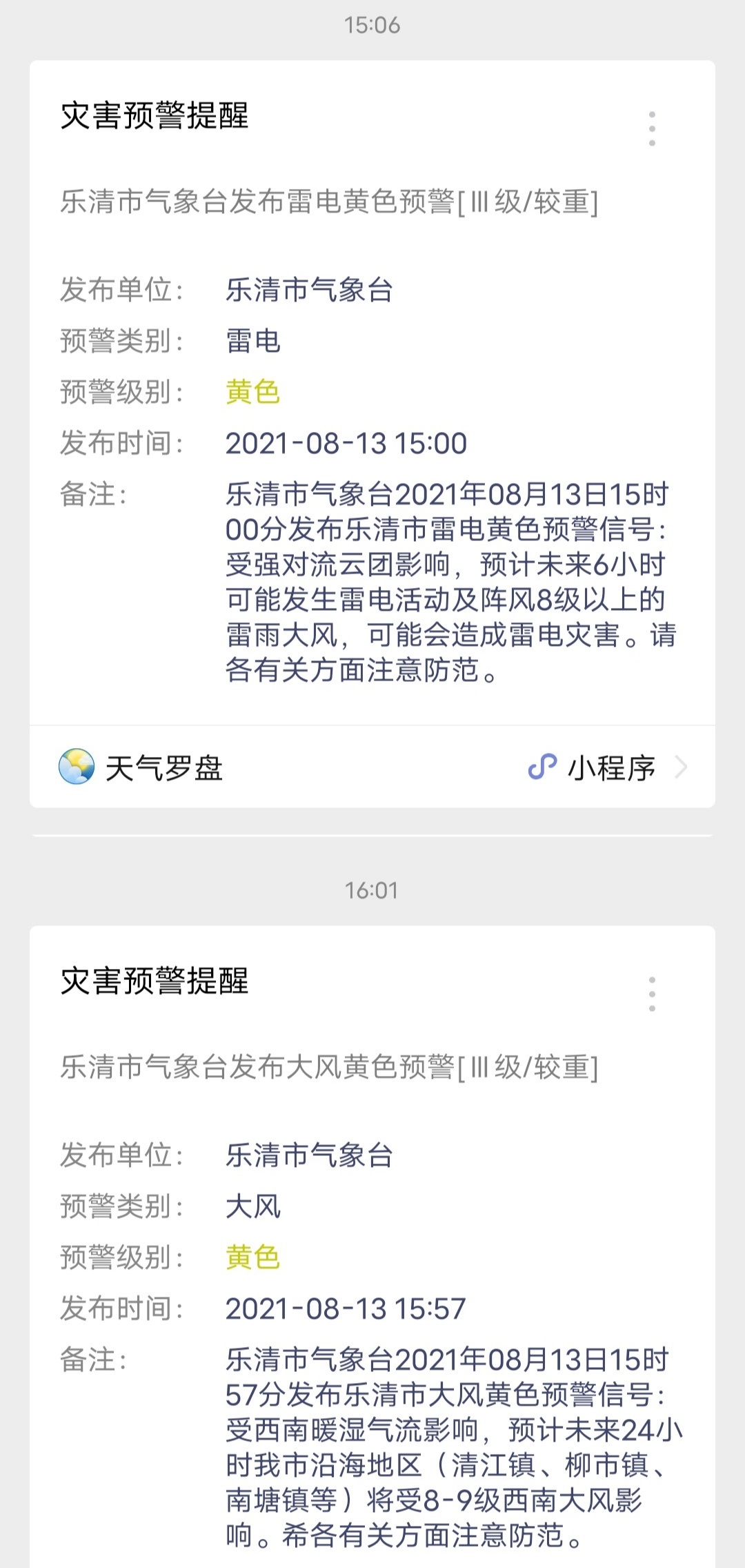
Task: Open overflow menu on the 雷电 warning card
Action: (x=652, y=128)
